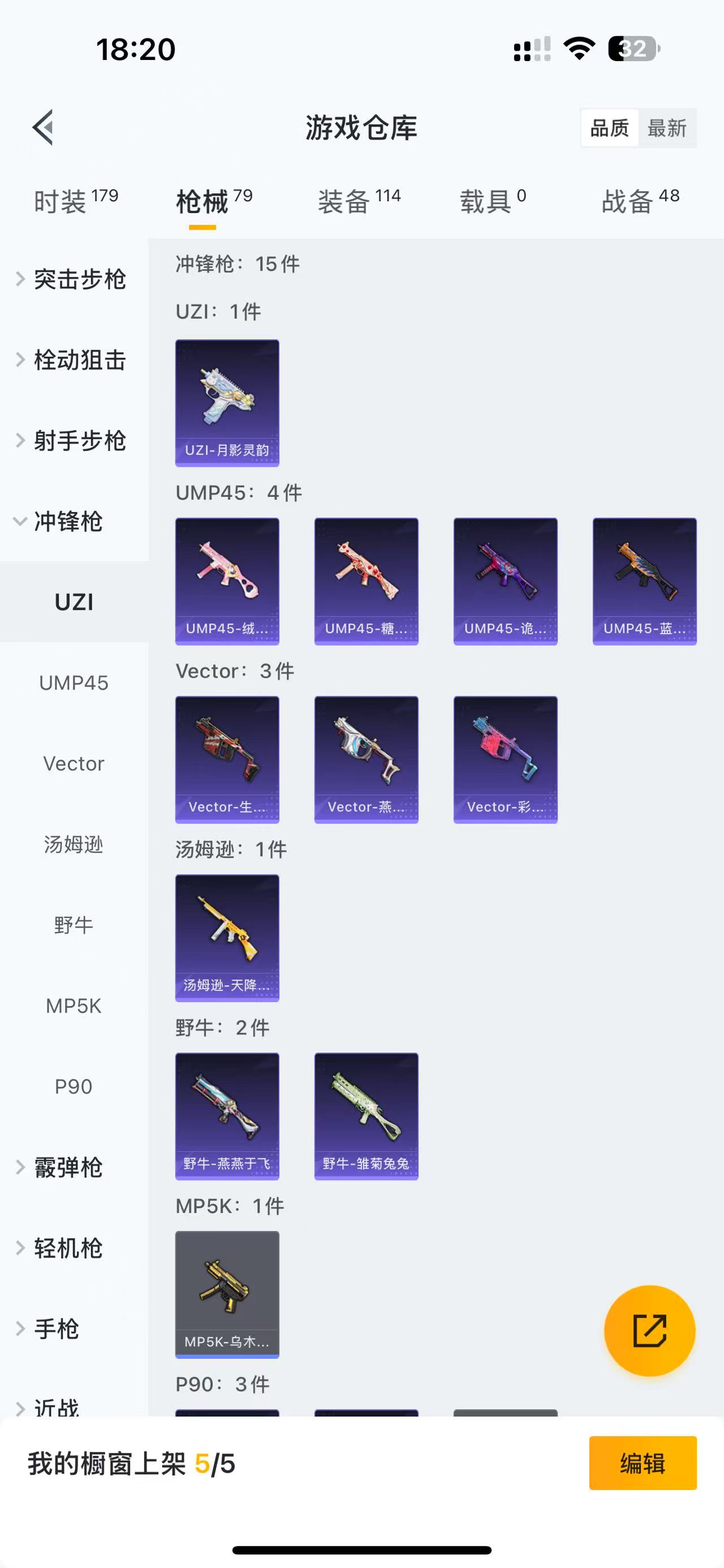The width and height of the screenshot is (724, 1568).
Task: Tap the orange share floating button
Action: point(650,1331)
